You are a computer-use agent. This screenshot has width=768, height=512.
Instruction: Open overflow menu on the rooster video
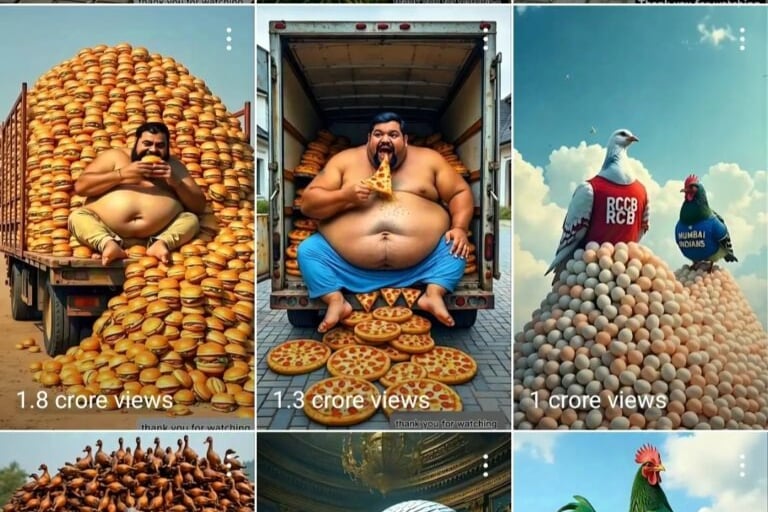pos(742,466)
